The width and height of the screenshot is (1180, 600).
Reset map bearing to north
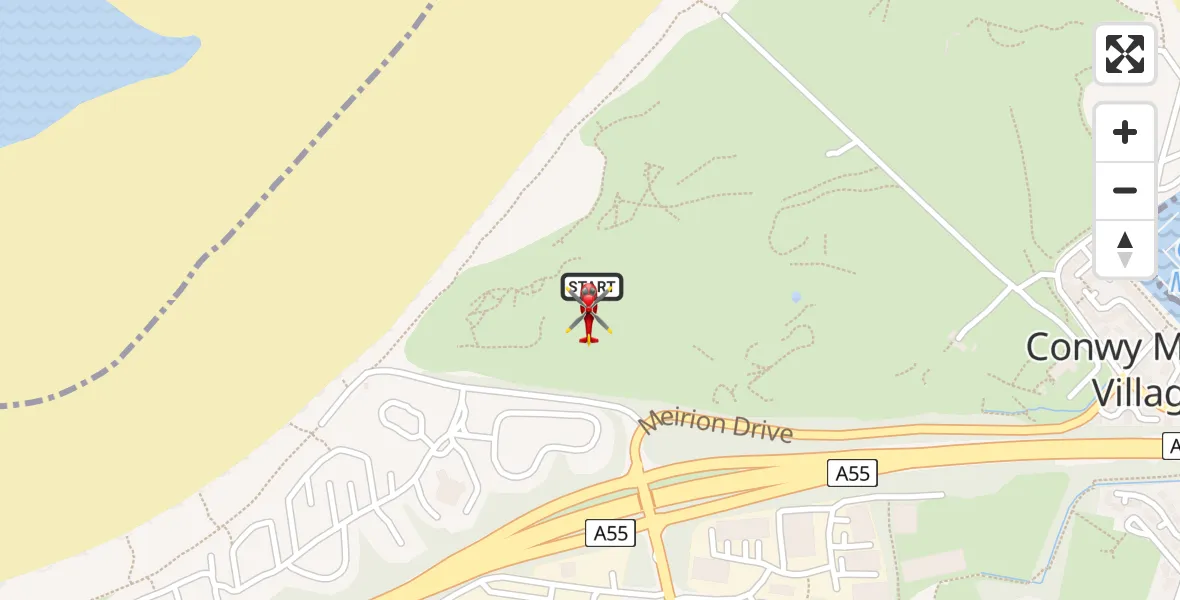coord(1125,249)
